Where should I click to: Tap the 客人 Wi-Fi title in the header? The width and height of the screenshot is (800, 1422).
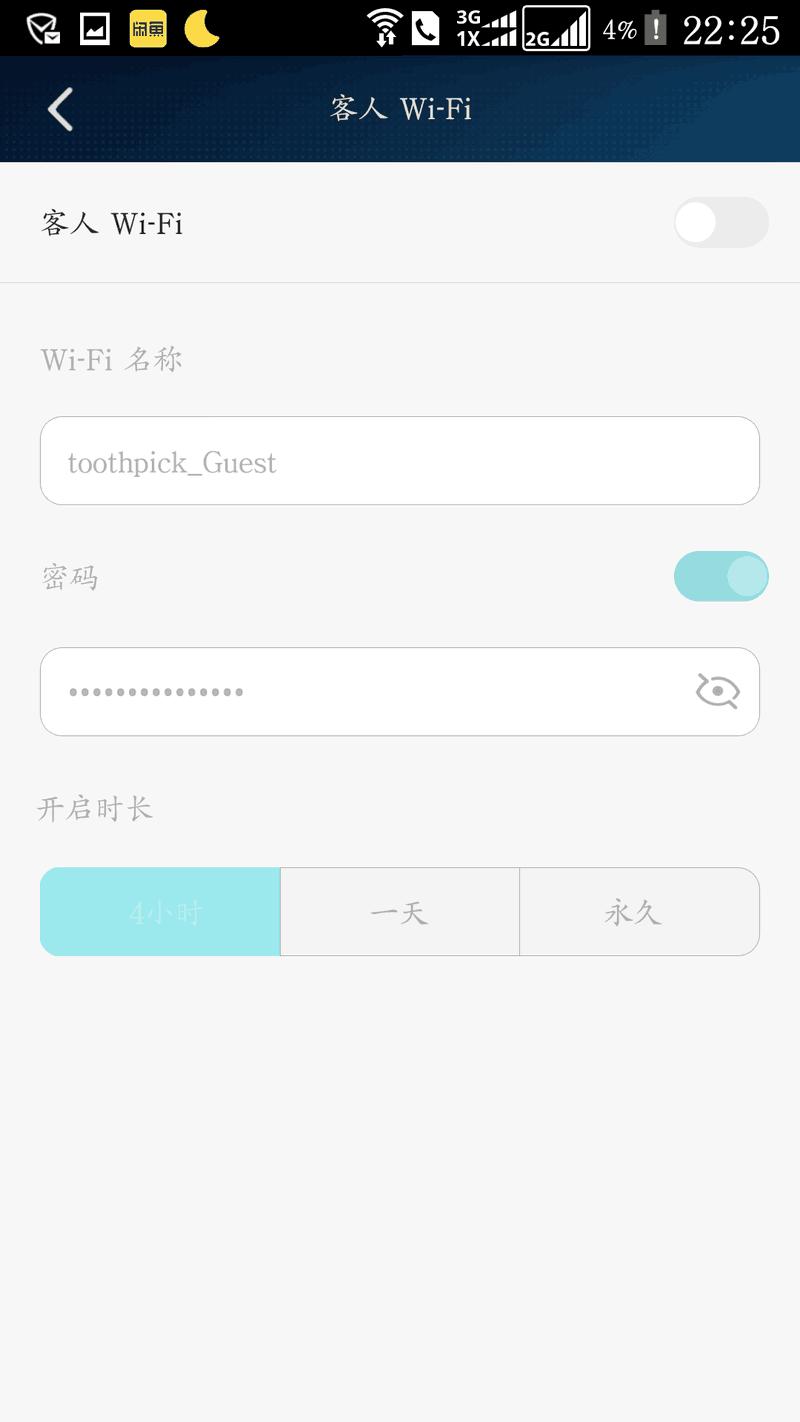400,108
